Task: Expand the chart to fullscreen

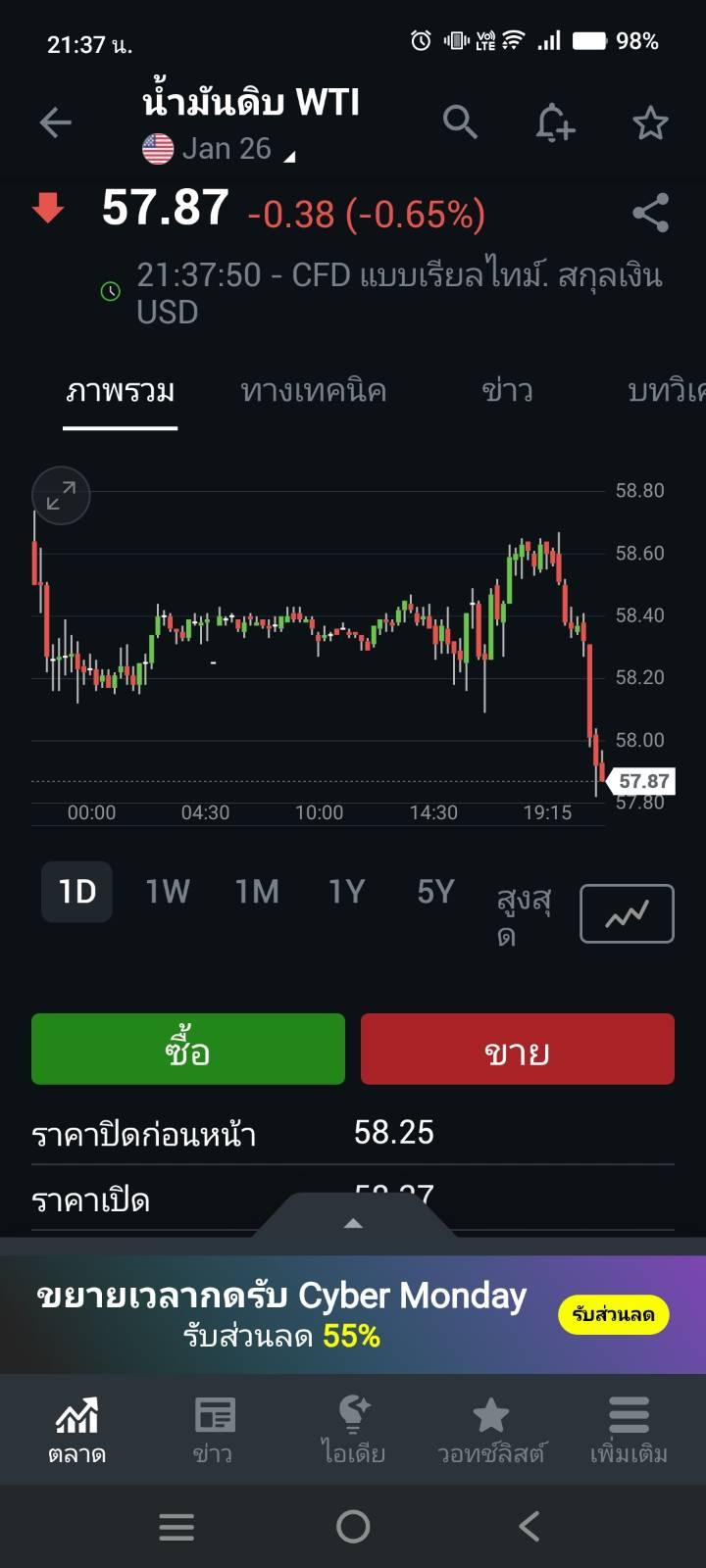Action: [61, 496]
